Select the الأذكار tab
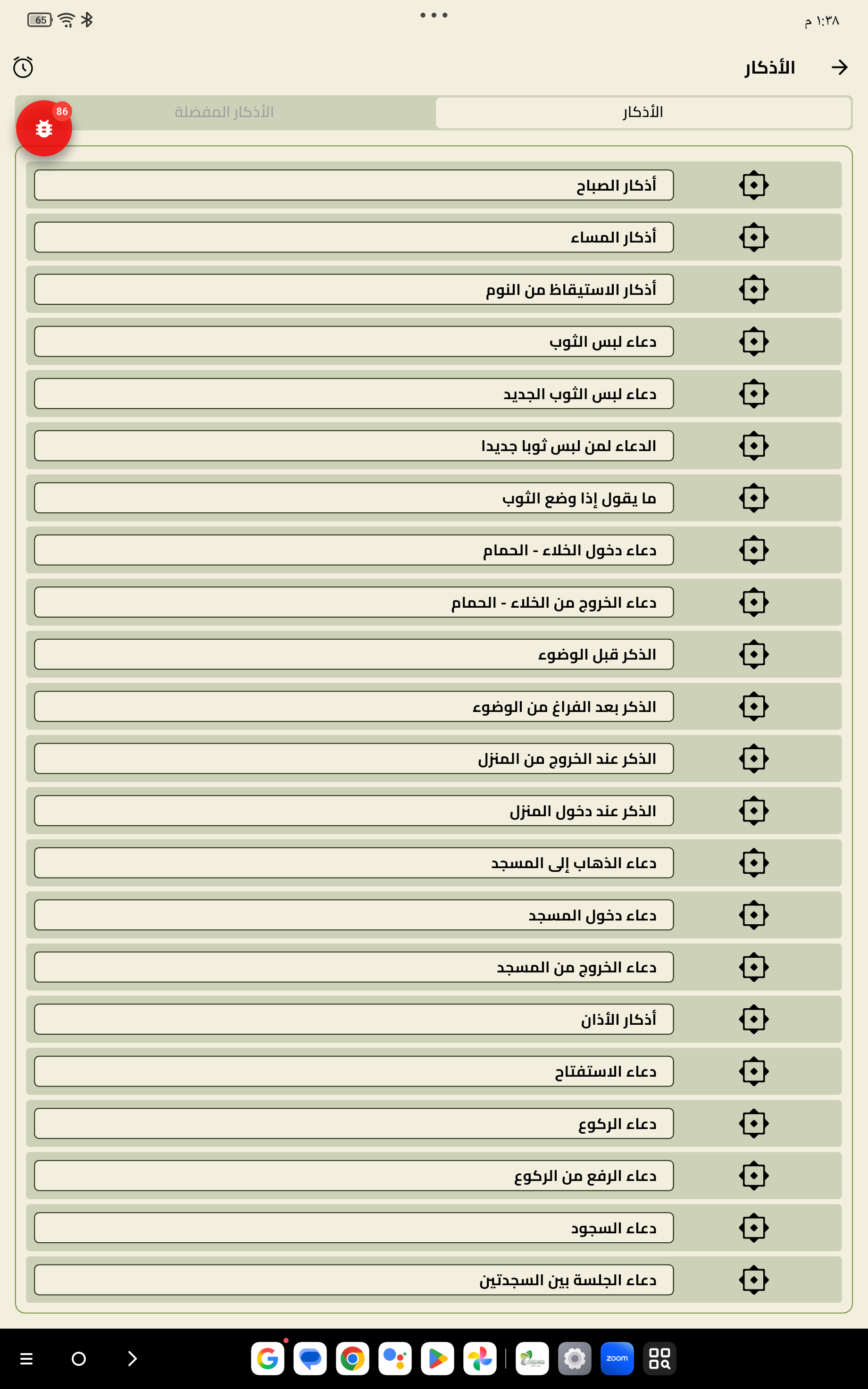 tap(643, 112)
